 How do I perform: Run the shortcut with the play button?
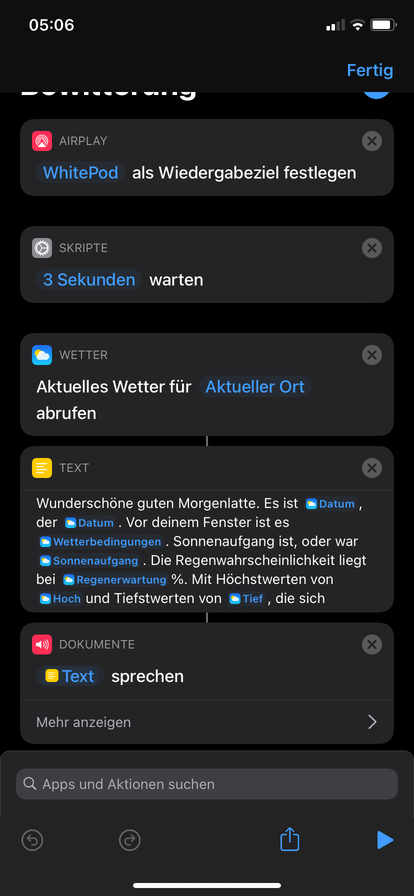[x=385, y=840]
